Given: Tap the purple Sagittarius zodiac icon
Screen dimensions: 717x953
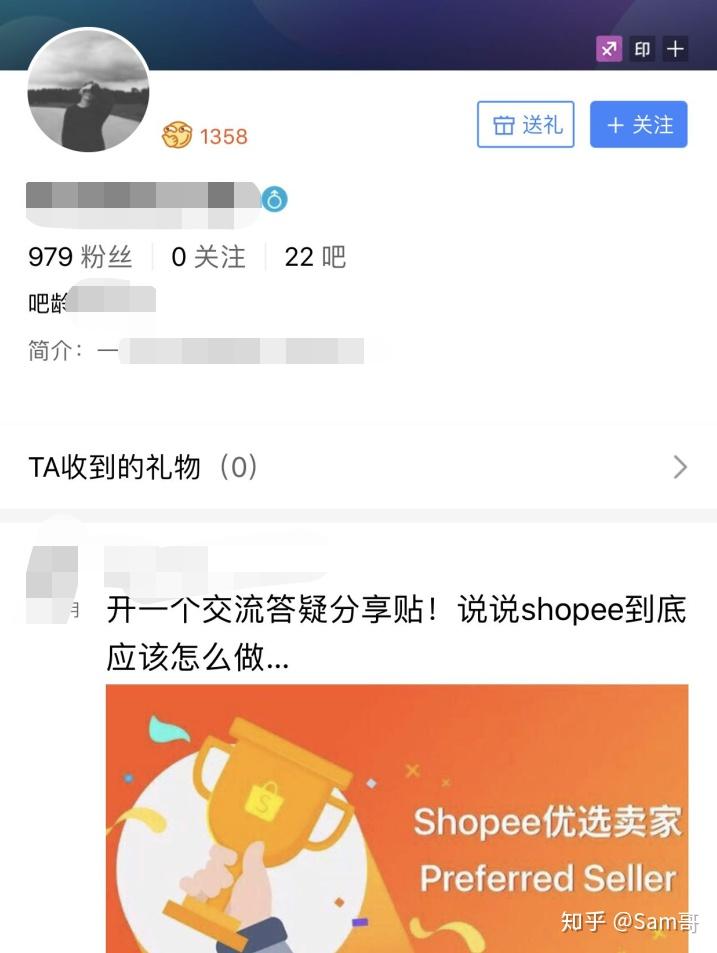Looking at the screenshot, I should pos(609,48).
